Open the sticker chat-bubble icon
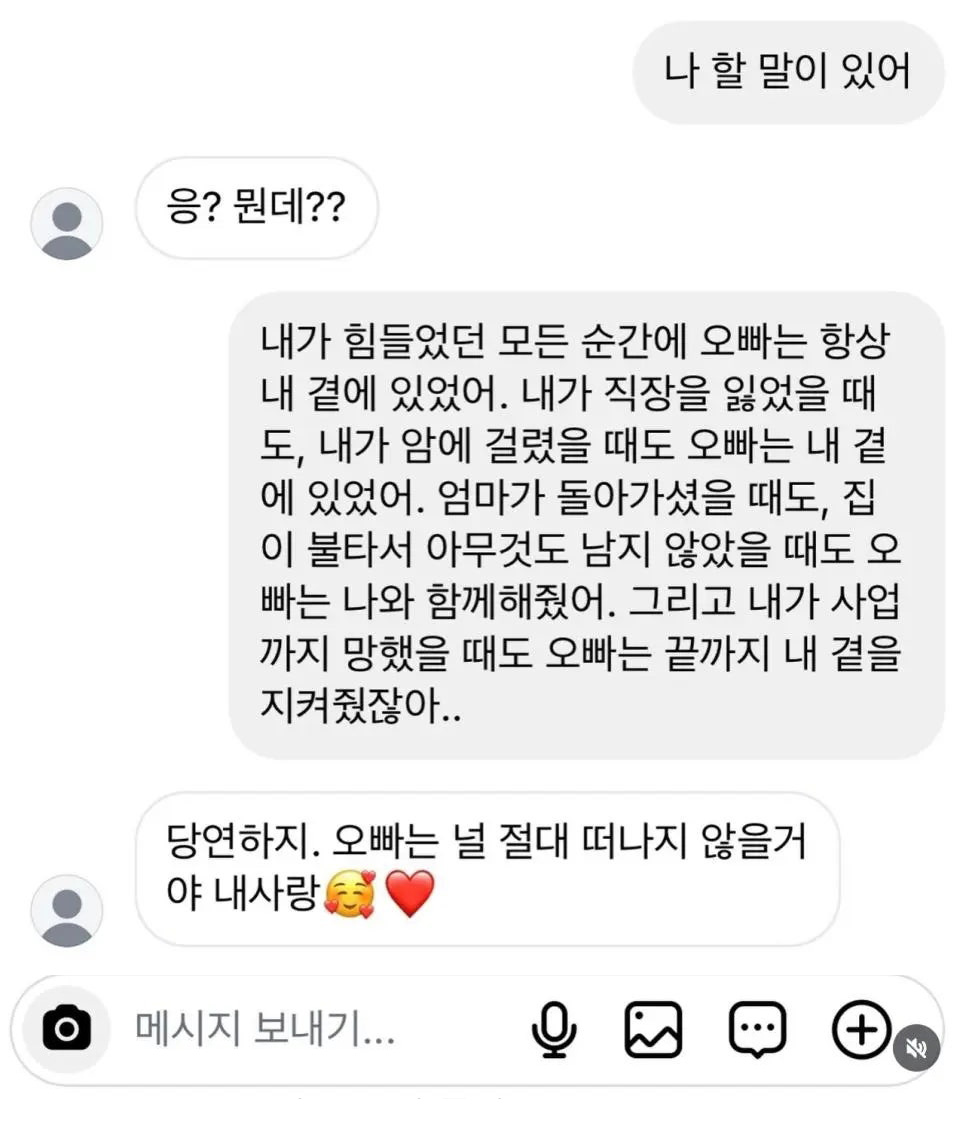Image resolution: width=966 pixels, height=1122 pixels. pyautogui.click(x=757, y=1030)
